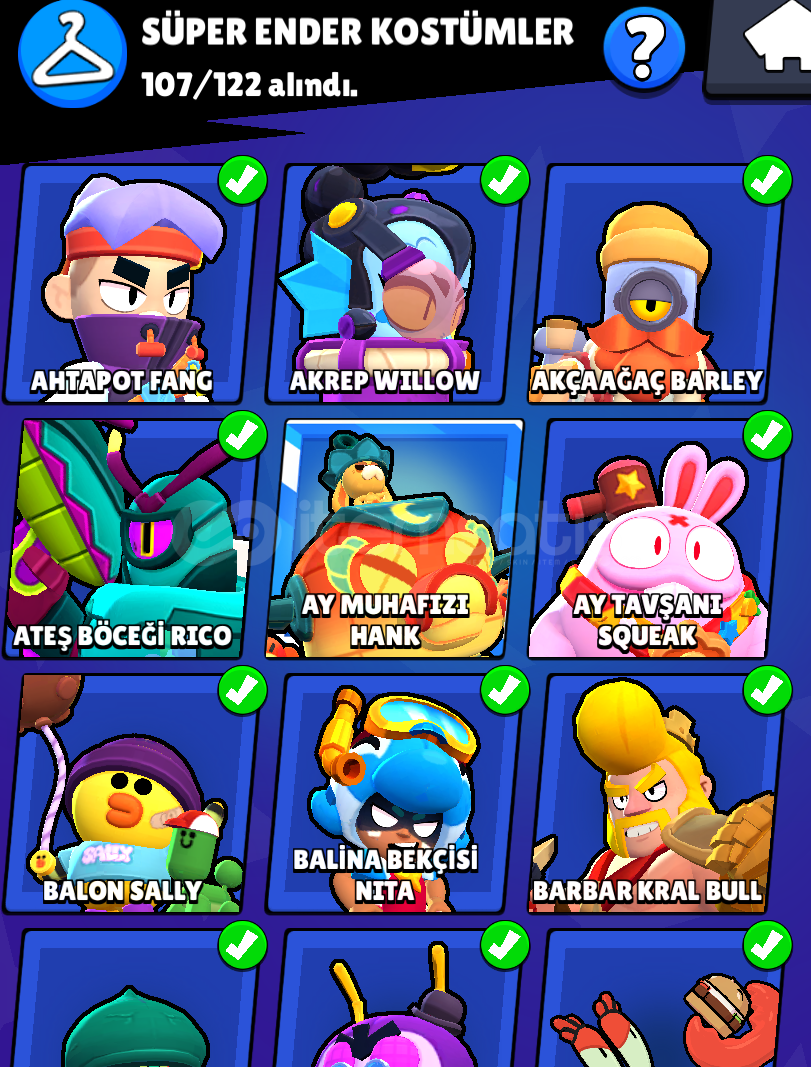This screenshot has height=1067, width=811.
Task: Open the Balon Sally skin card
Action: tap(130, 795)
